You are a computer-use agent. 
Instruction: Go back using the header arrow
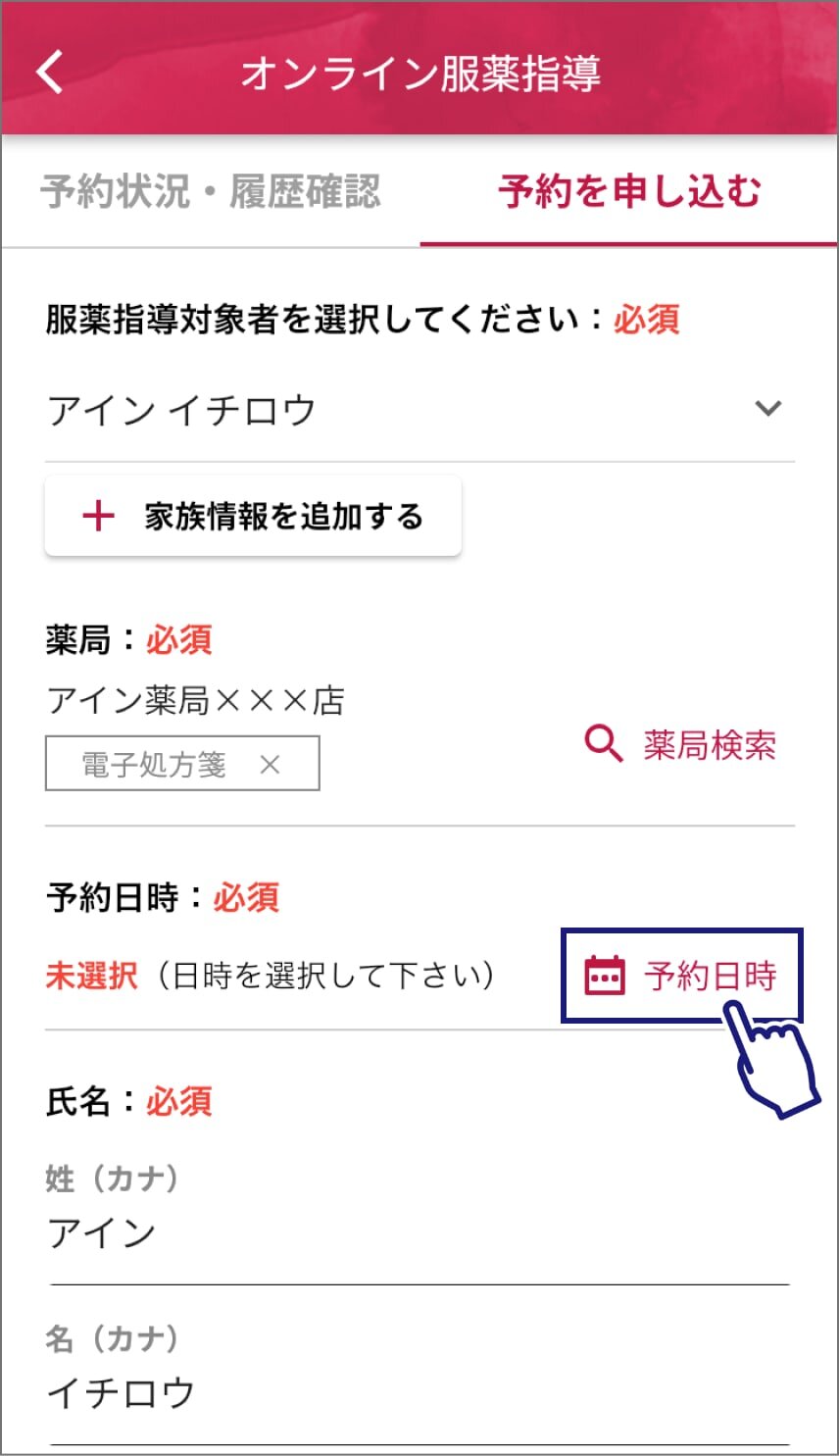coord(49,73)
